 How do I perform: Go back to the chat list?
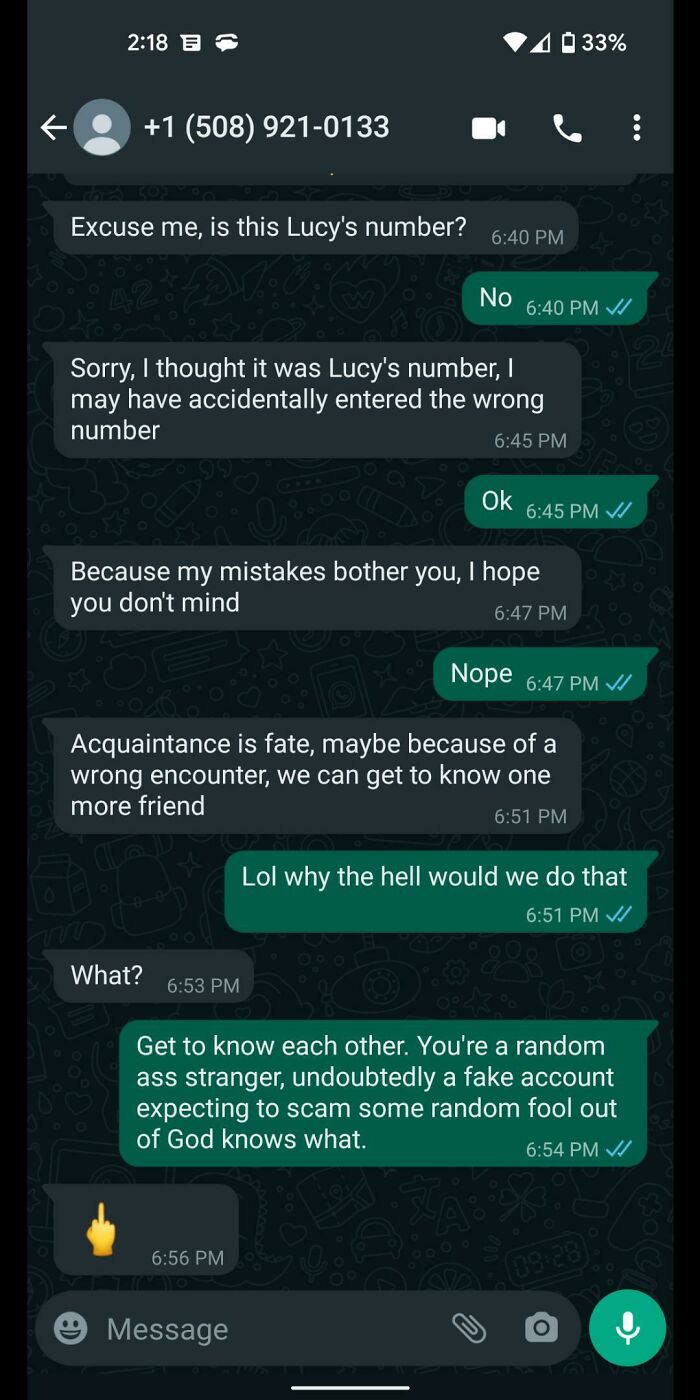pos(53,128)
